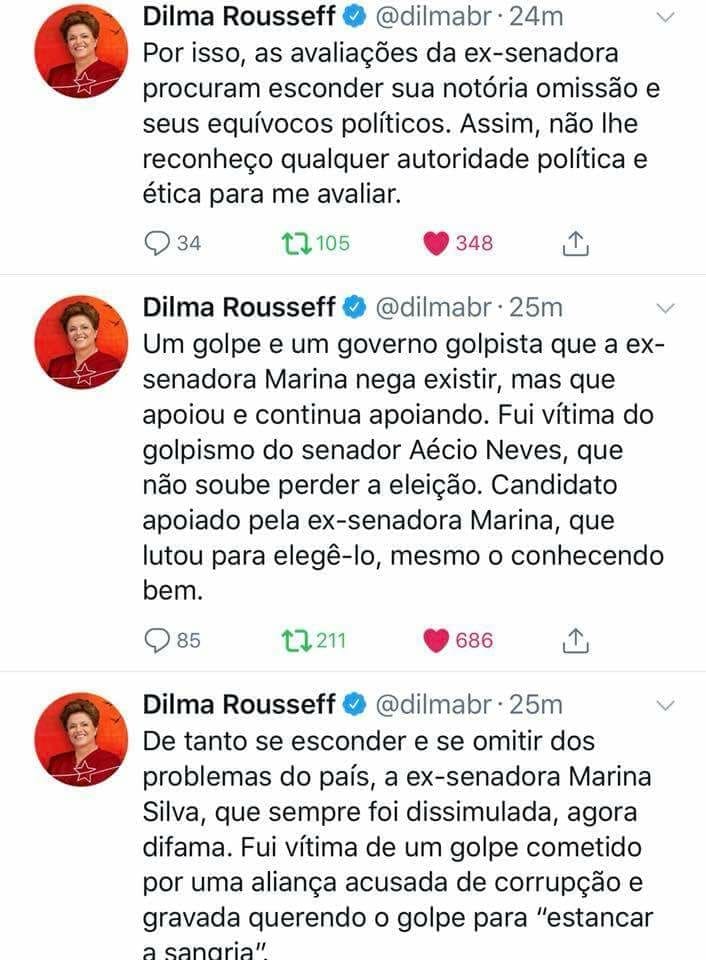Share the tweet ending "o conhecendo bem"

tap(576, 640)
